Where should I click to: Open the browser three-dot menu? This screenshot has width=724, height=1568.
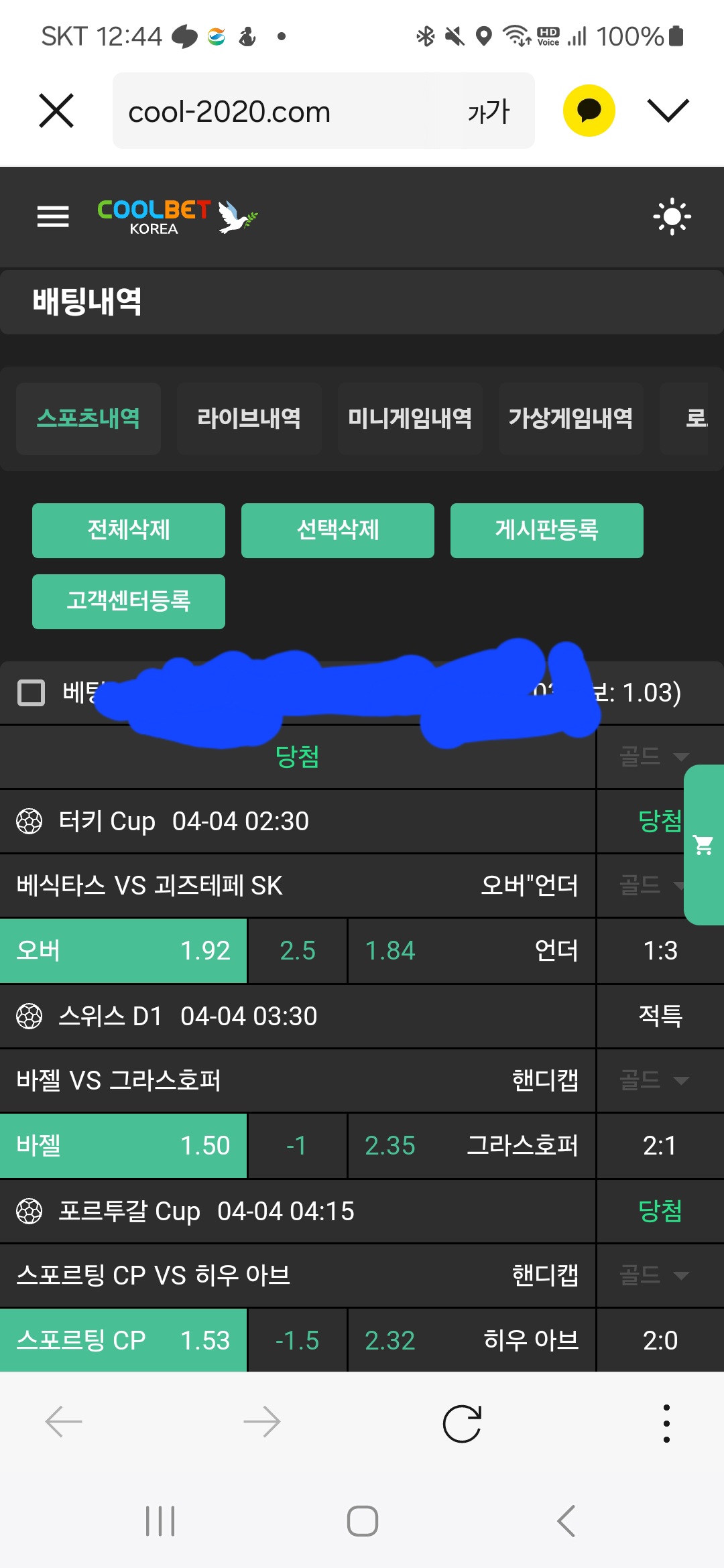(666, 1423)
